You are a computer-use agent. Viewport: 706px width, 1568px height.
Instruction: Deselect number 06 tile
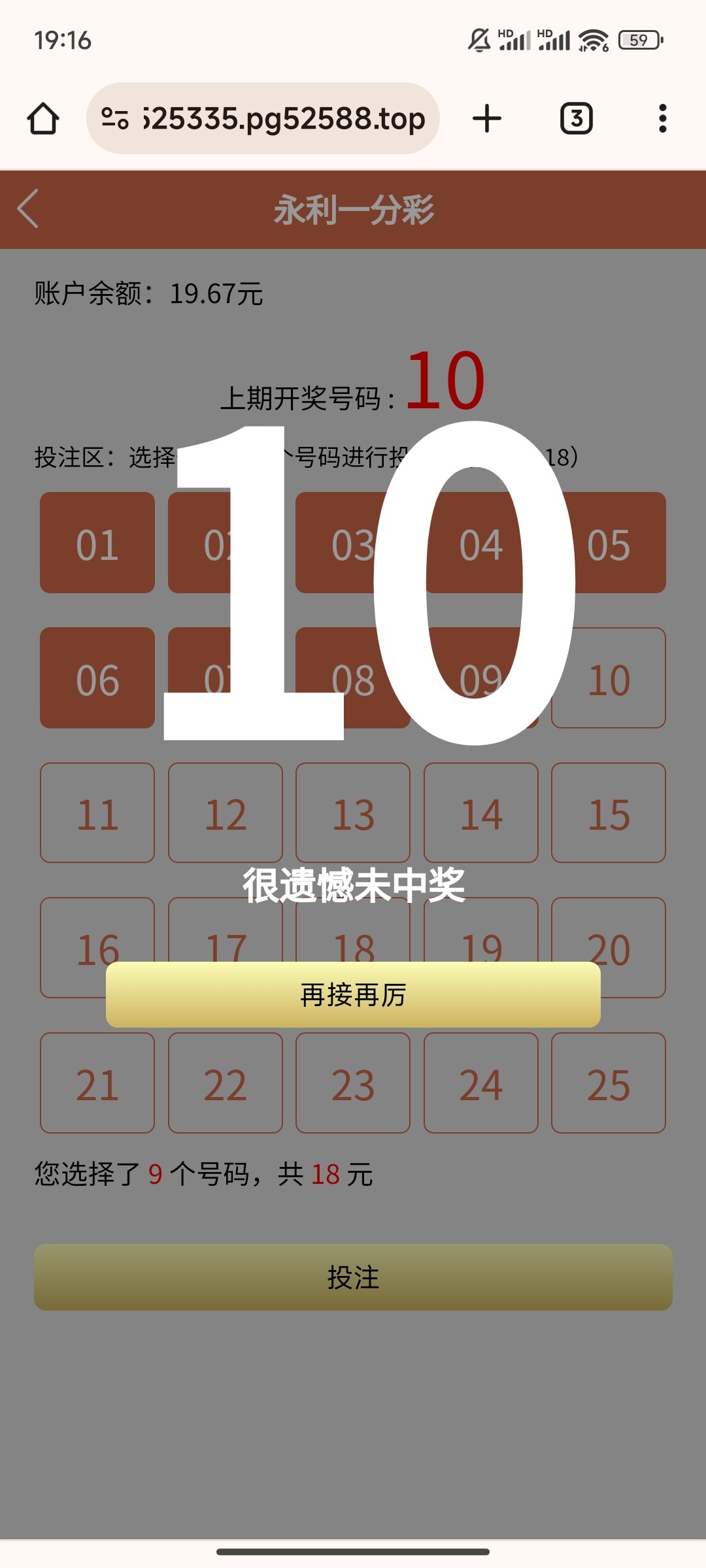click(97, 678)
